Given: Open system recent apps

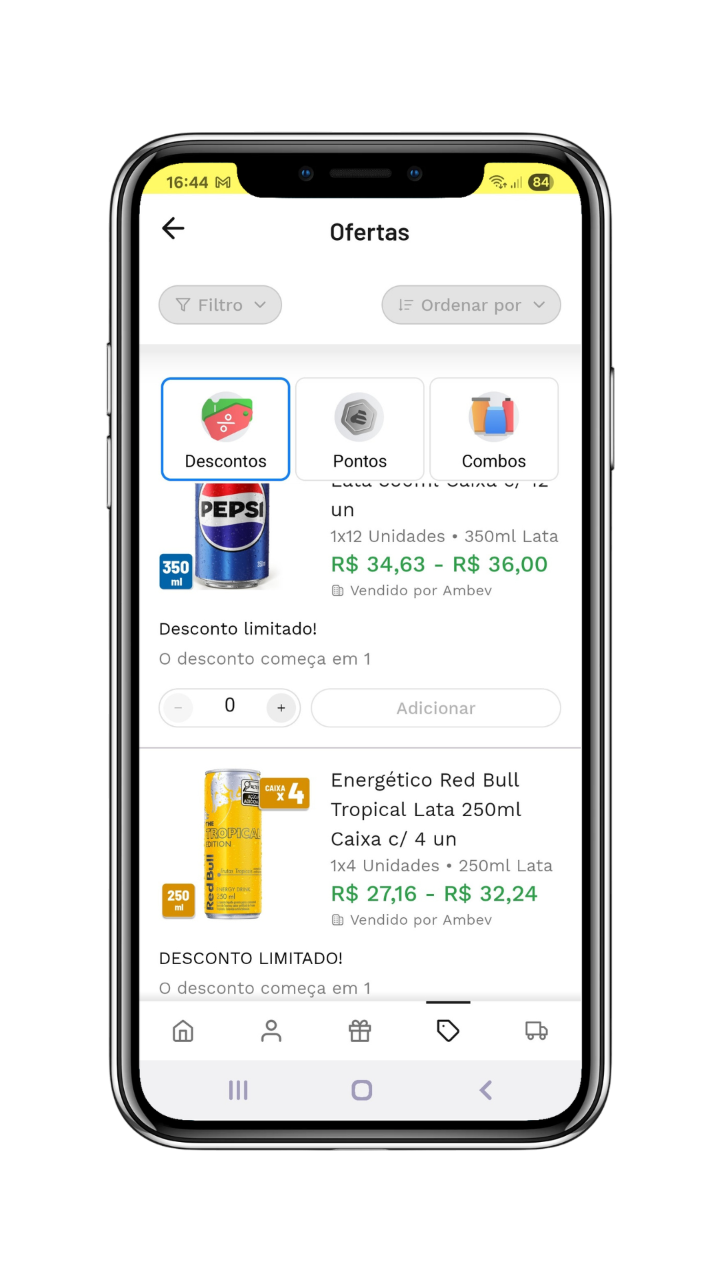Looking at the screenshot, I should pos(238,1090).
